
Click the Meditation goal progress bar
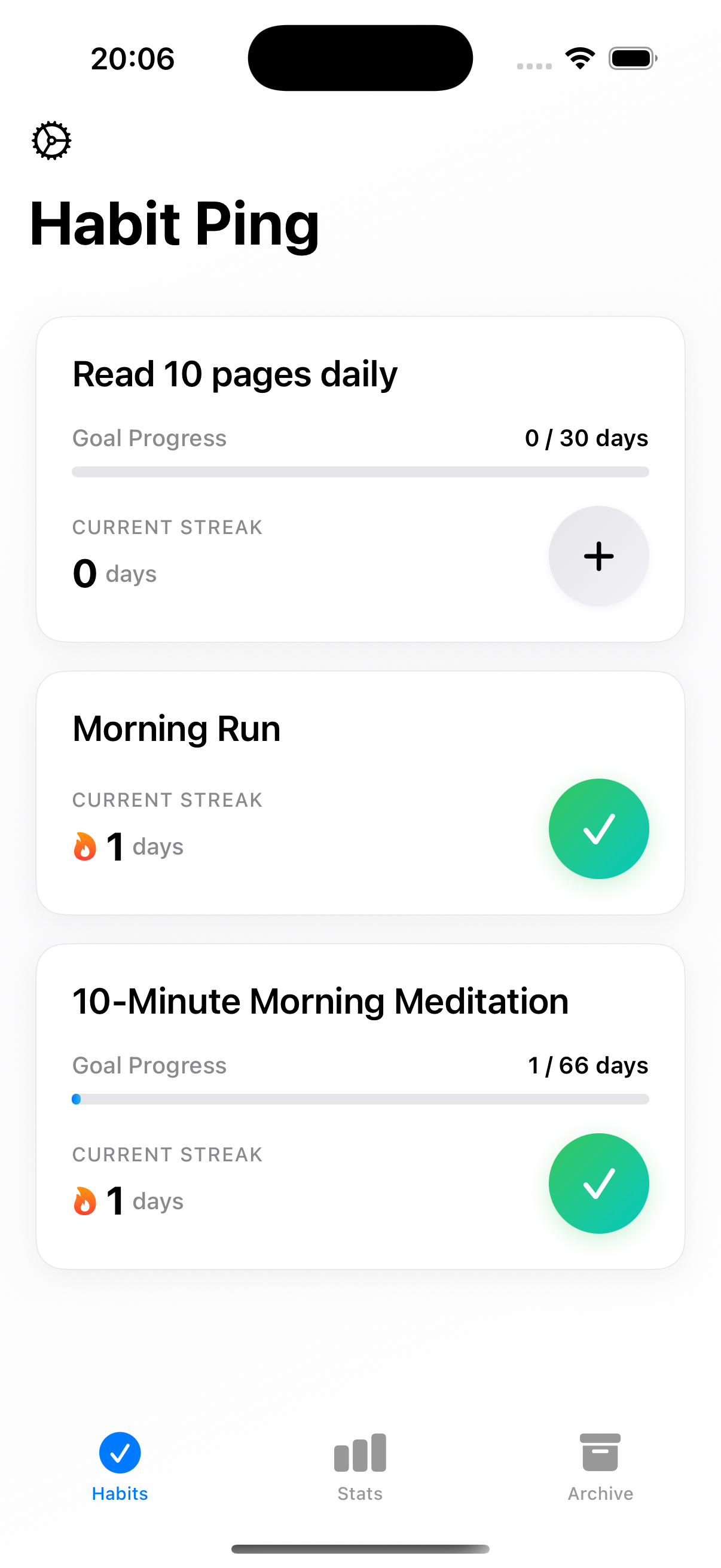click(360, 1099)
